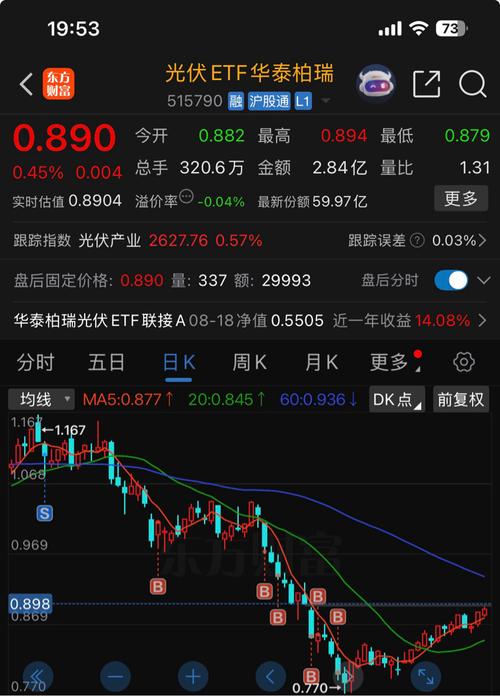500x696 pixels.
Task: Switch to the 分时 chart tab
Action: pyautogui.click(x=36, y=363)
